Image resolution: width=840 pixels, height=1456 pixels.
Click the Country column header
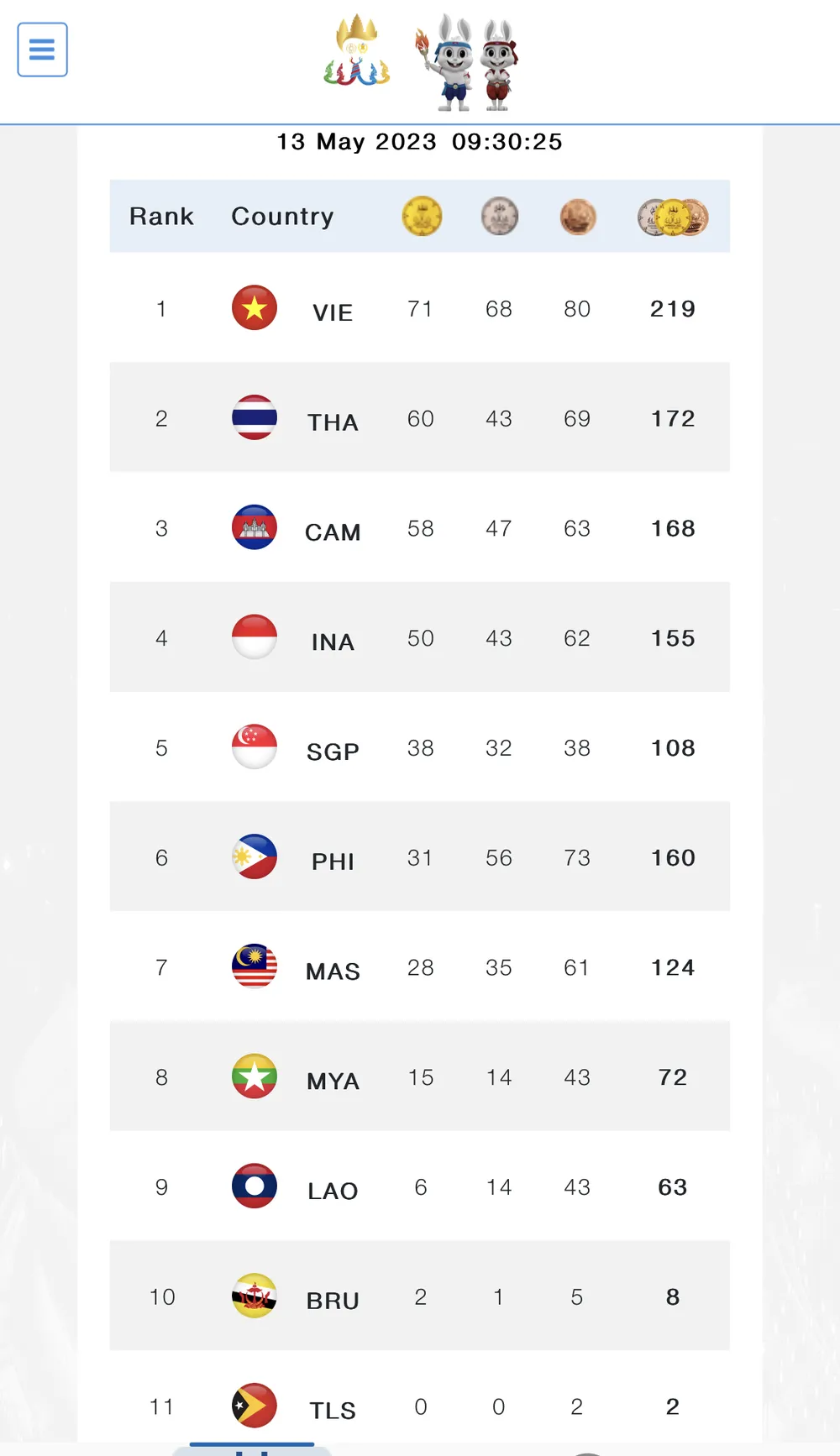pos(282,216)
